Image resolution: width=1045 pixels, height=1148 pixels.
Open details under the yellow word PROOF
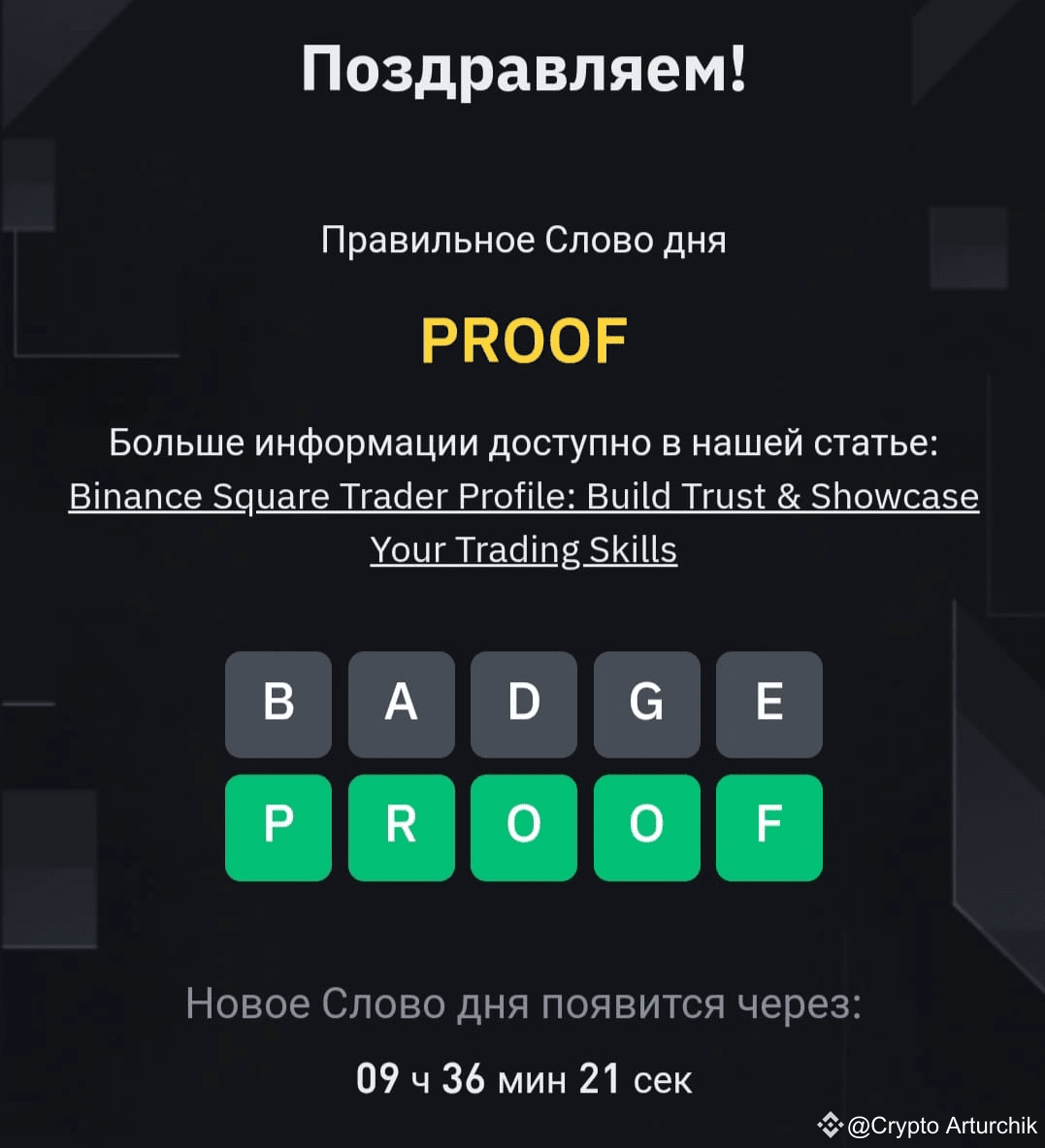point(524,340)
